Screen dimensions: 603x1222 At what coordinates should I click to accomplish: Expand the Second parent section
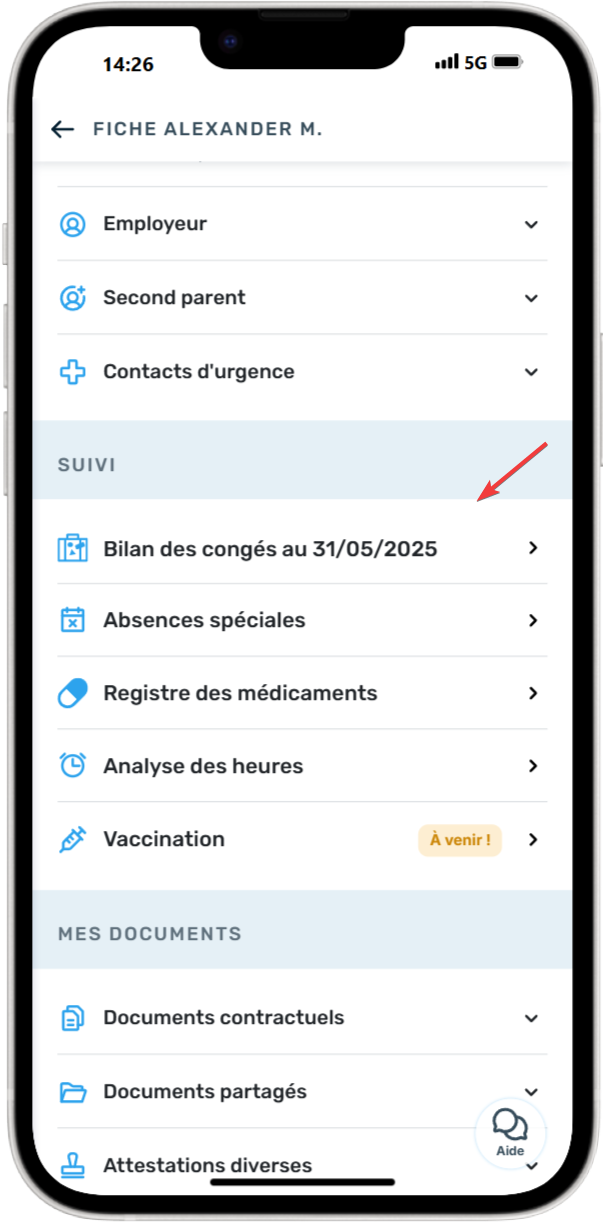coord(300,298)
